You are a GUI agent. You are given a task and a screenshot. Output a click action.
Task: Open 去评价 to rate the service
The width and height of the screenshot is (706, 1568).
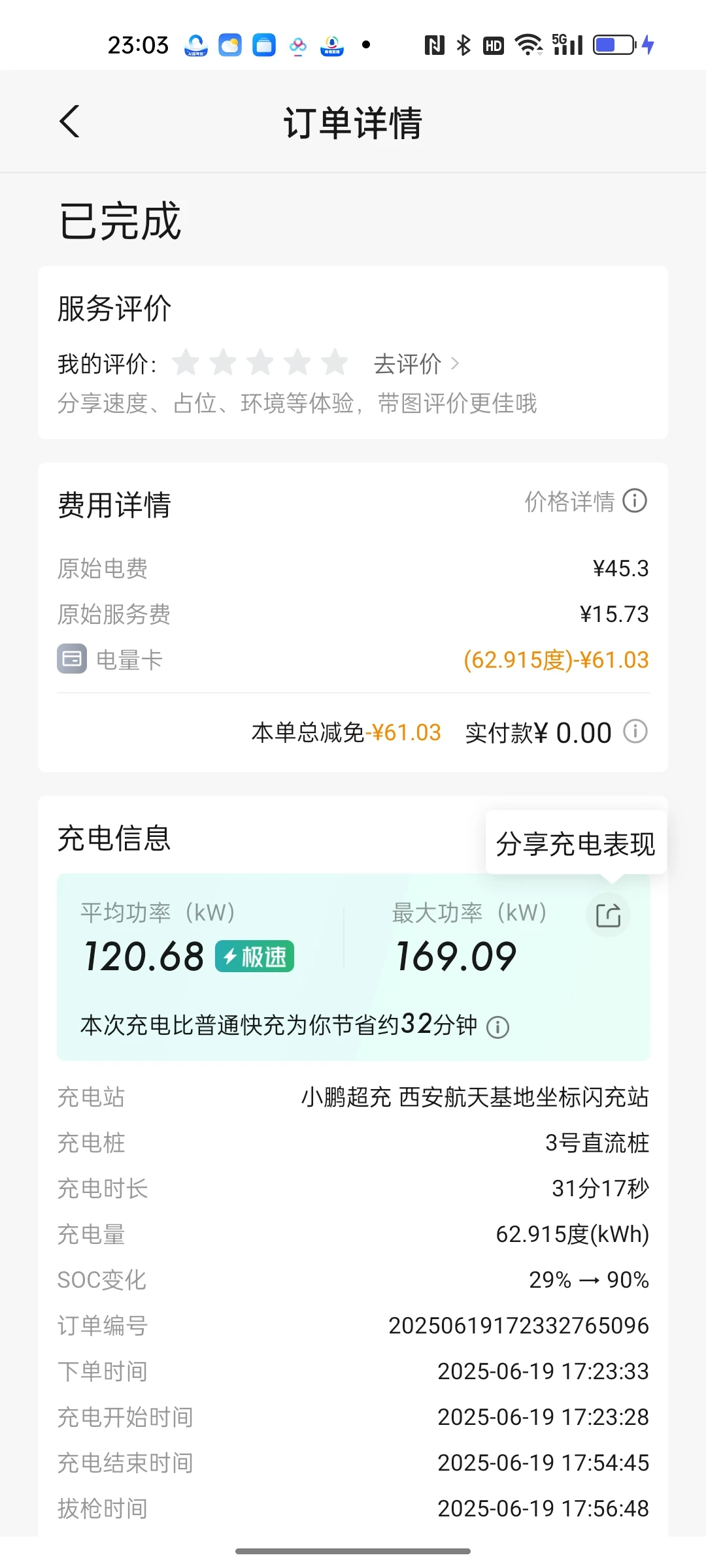pos(416,364)
